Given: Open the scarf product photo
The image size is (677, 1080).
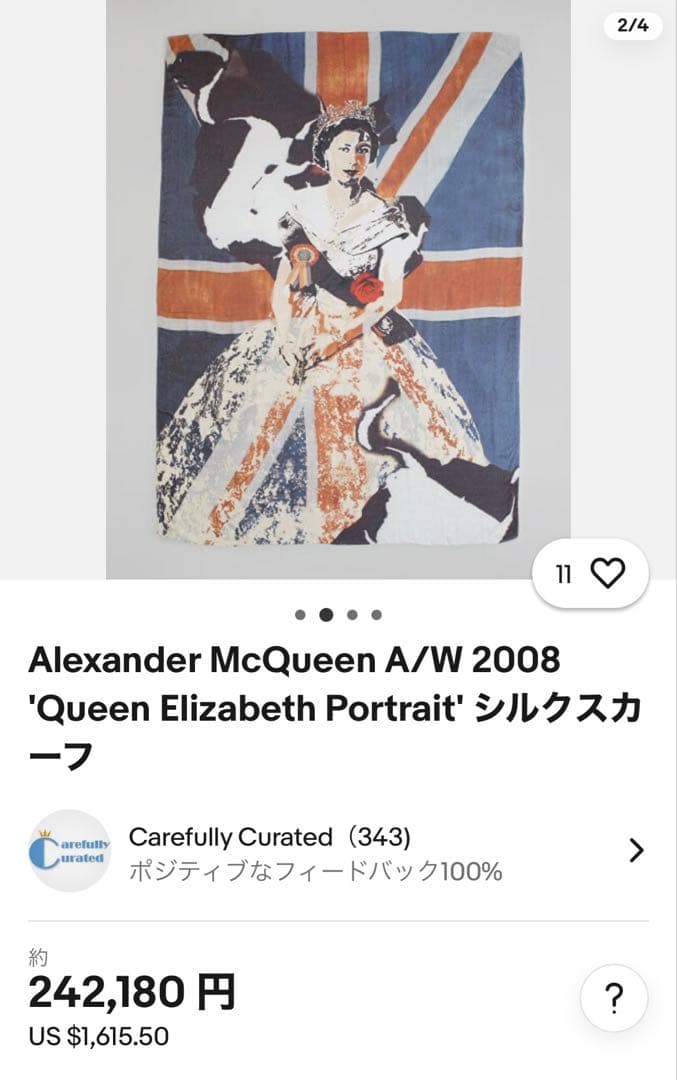Looking at the screenshot, I should click(x=338, y=290).
